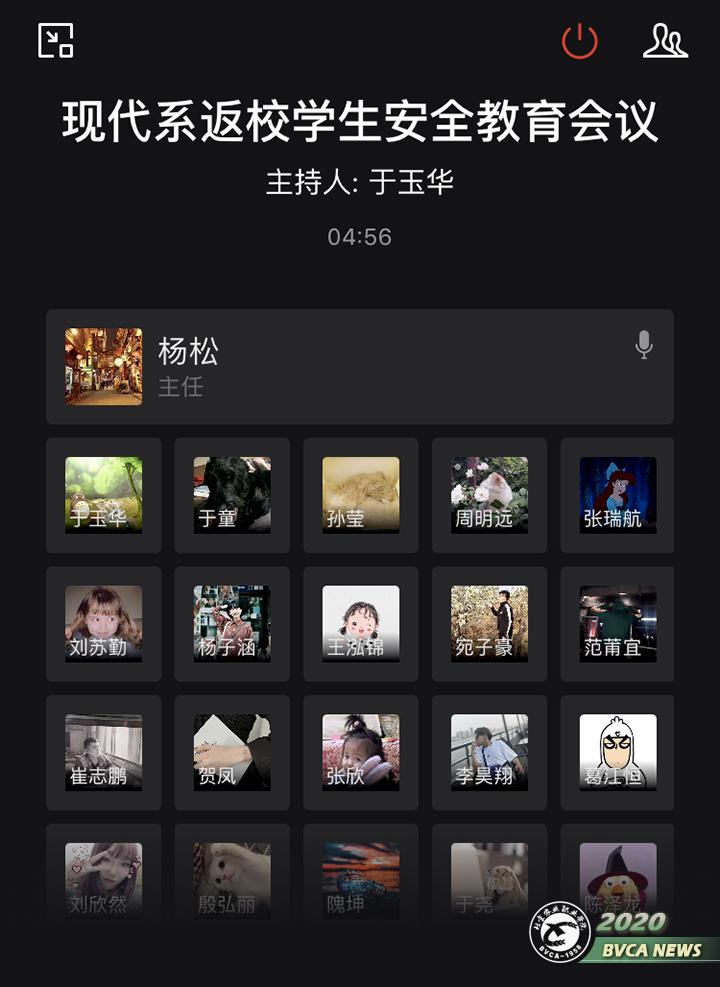This screenshot has height=987, width=720.
Task: Open speaker 杨松's card
Action: [359, 367]
